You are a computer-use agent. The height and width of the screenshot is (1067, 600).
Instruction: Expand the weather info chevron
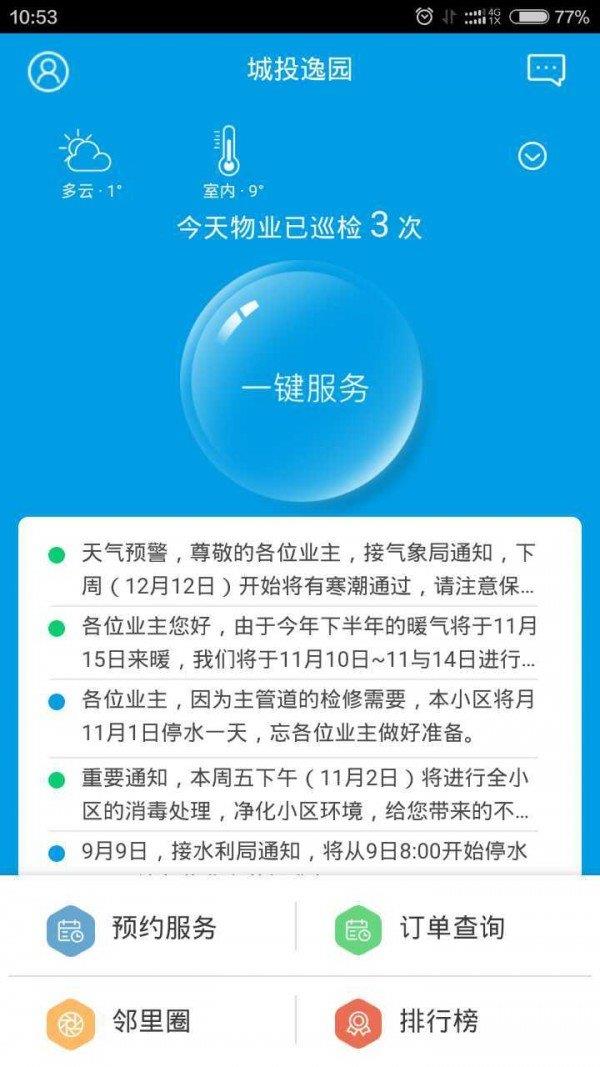click(532, 156)
